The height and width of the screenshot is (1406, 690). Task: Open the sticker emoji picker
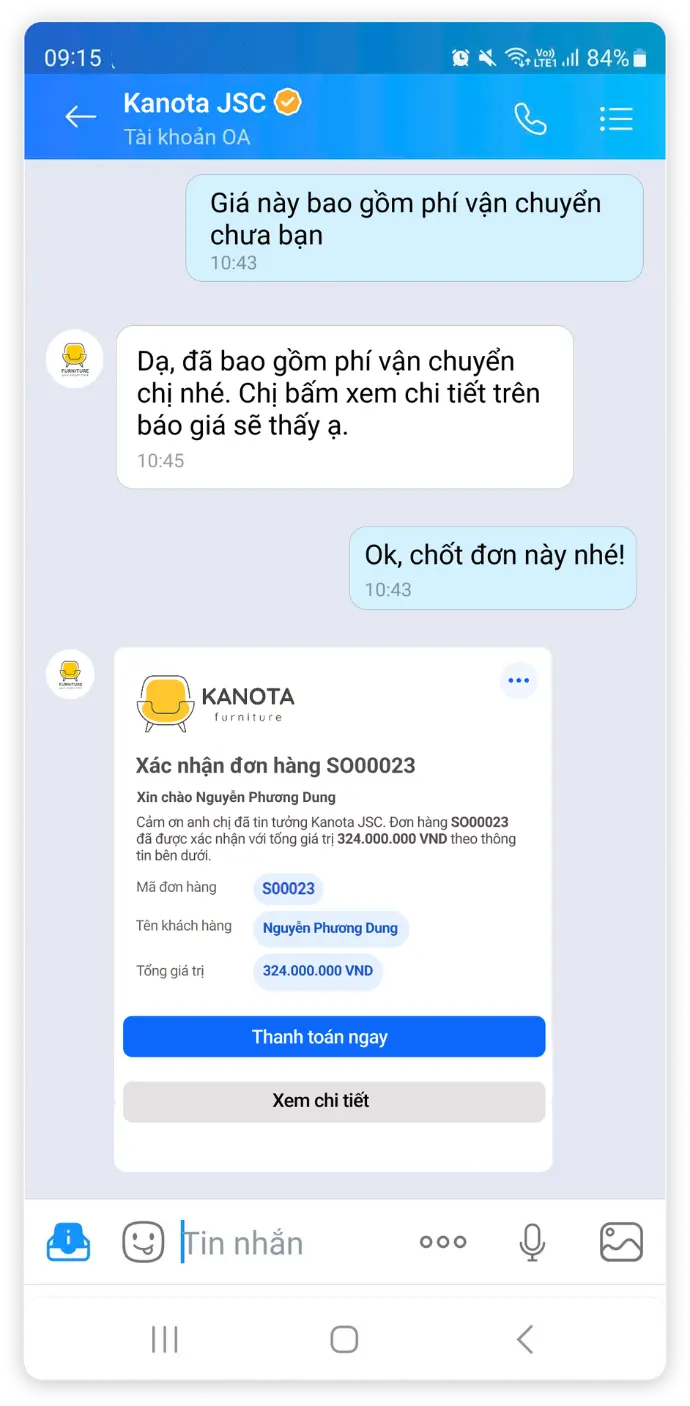click(x=143, y=1242)
